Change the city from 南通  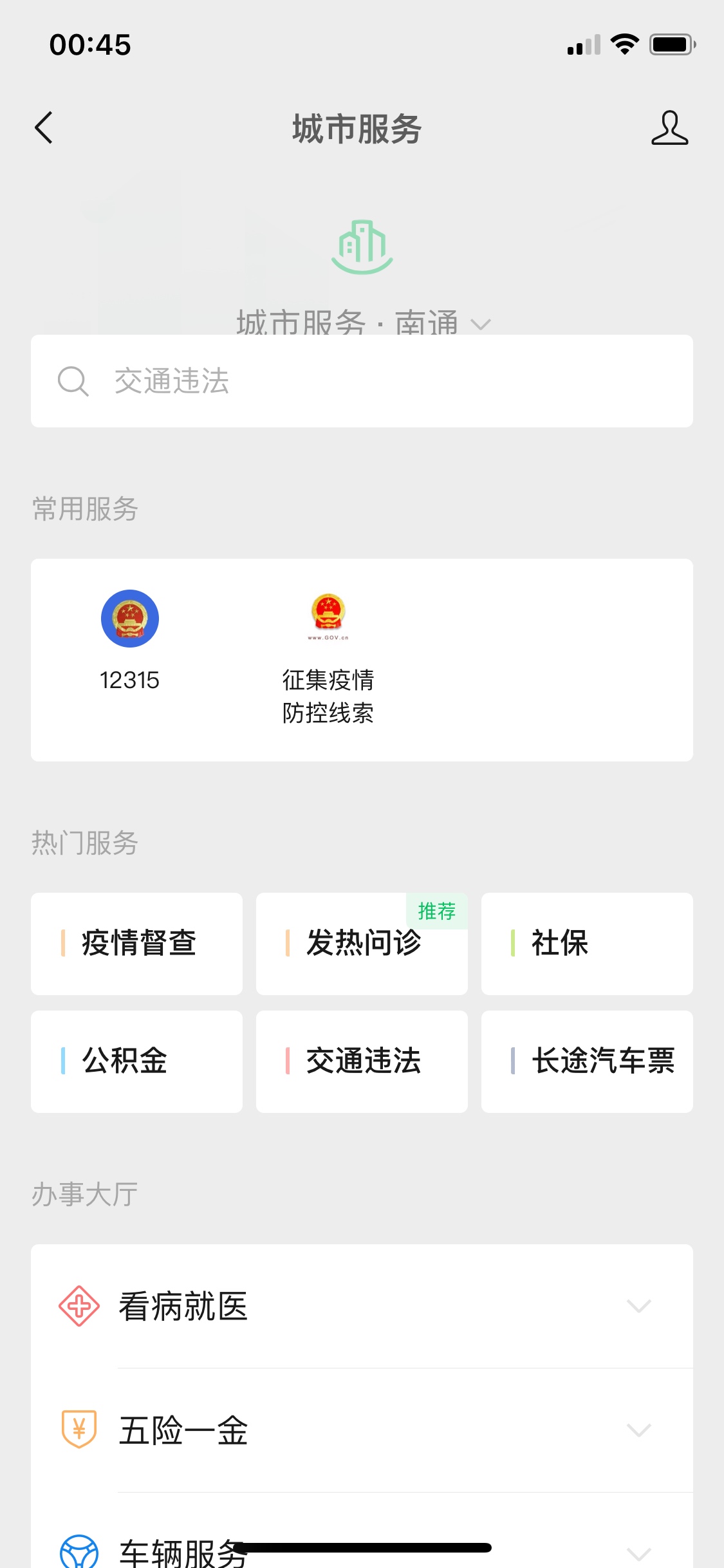click(x=362, y=322)
